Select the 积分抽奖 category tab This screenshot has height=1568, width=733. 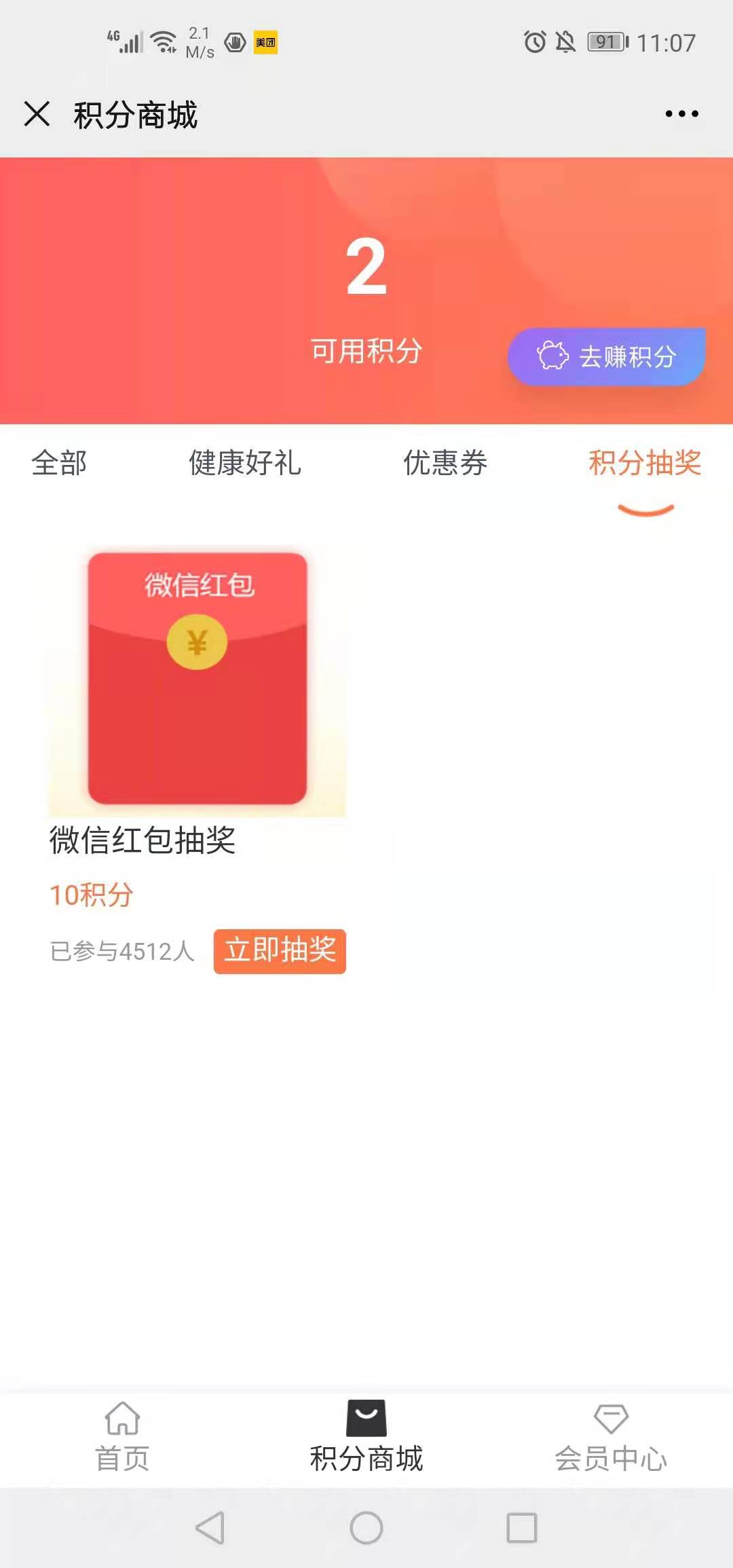[x=644, y=464]
